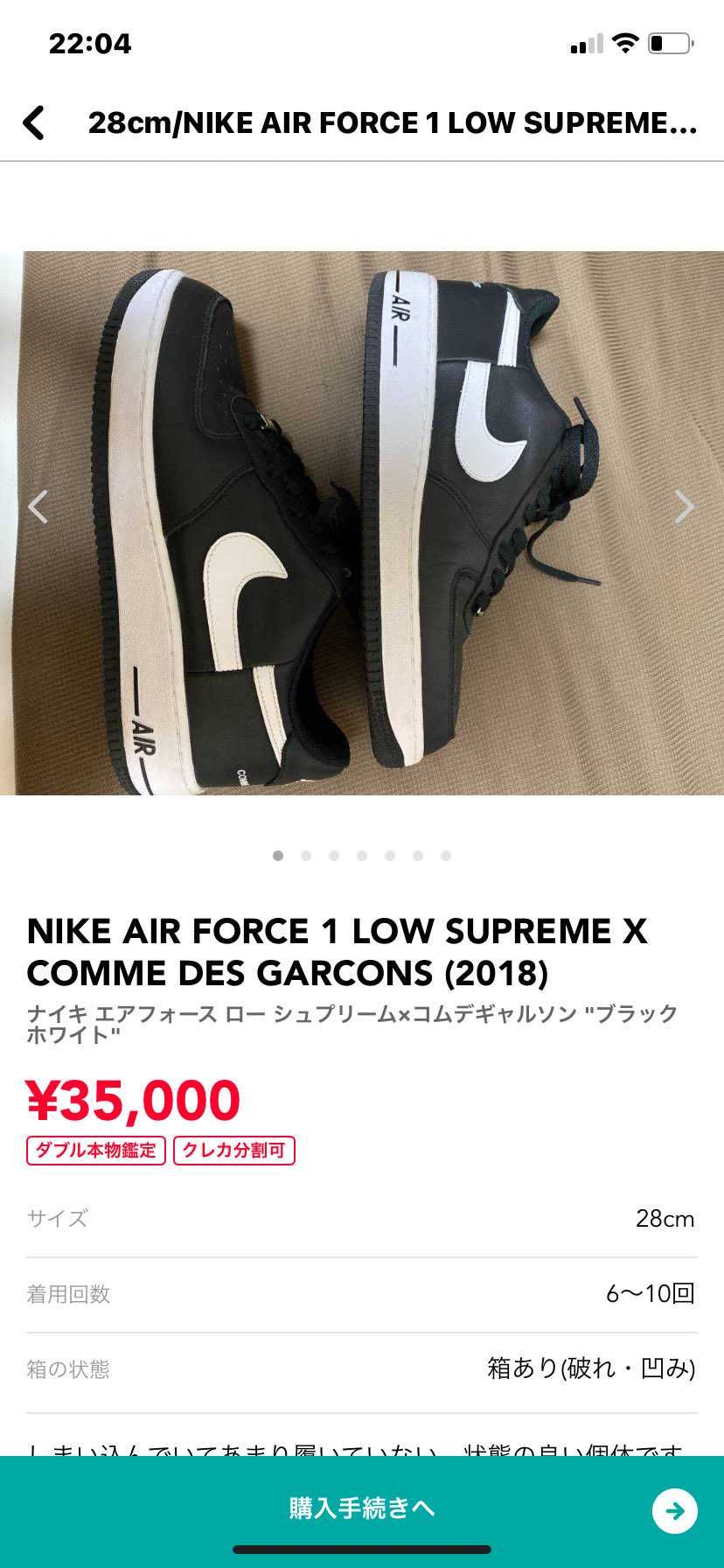Tap the クレカ分割可 tag
Image resolution: width=724 pixels, height=1568 pixels.
[234, 1150]
